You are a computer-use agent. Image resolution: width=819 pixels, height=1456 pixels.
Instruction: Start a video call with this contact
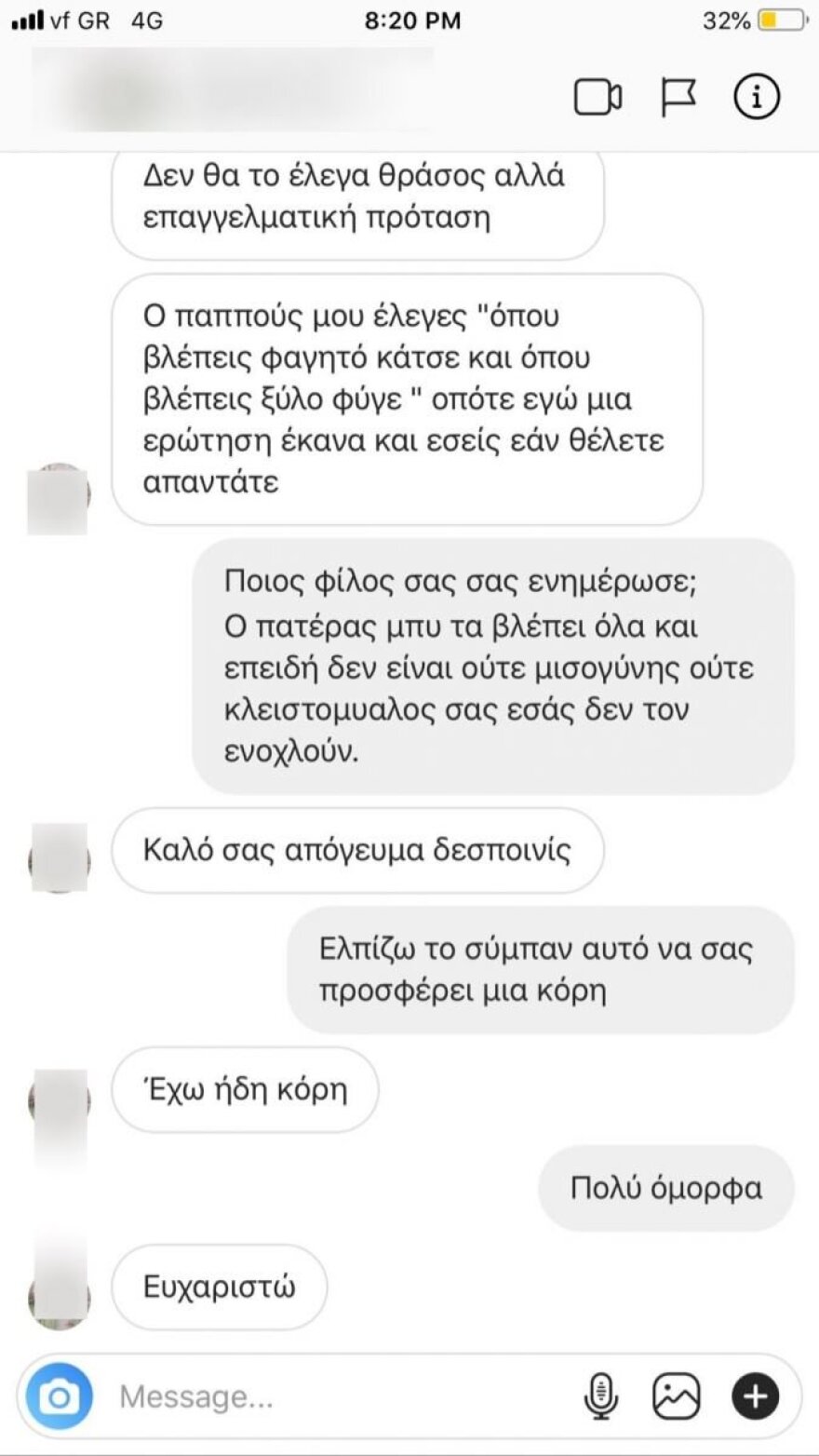pyautogui.click(x=599, y=95)
